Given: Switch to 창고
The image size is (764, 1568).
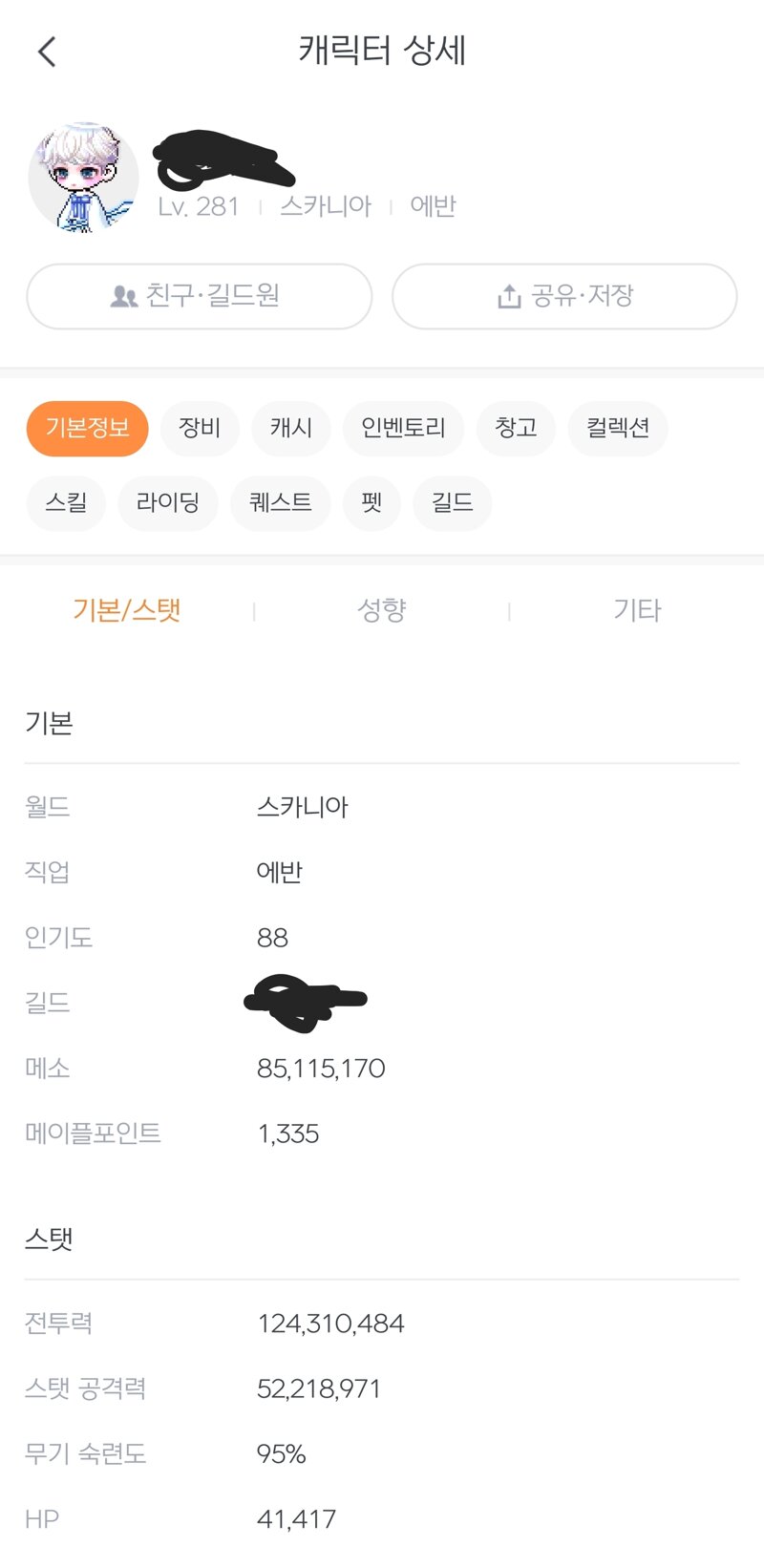Looking at the screenshot, I should point(516,428).
